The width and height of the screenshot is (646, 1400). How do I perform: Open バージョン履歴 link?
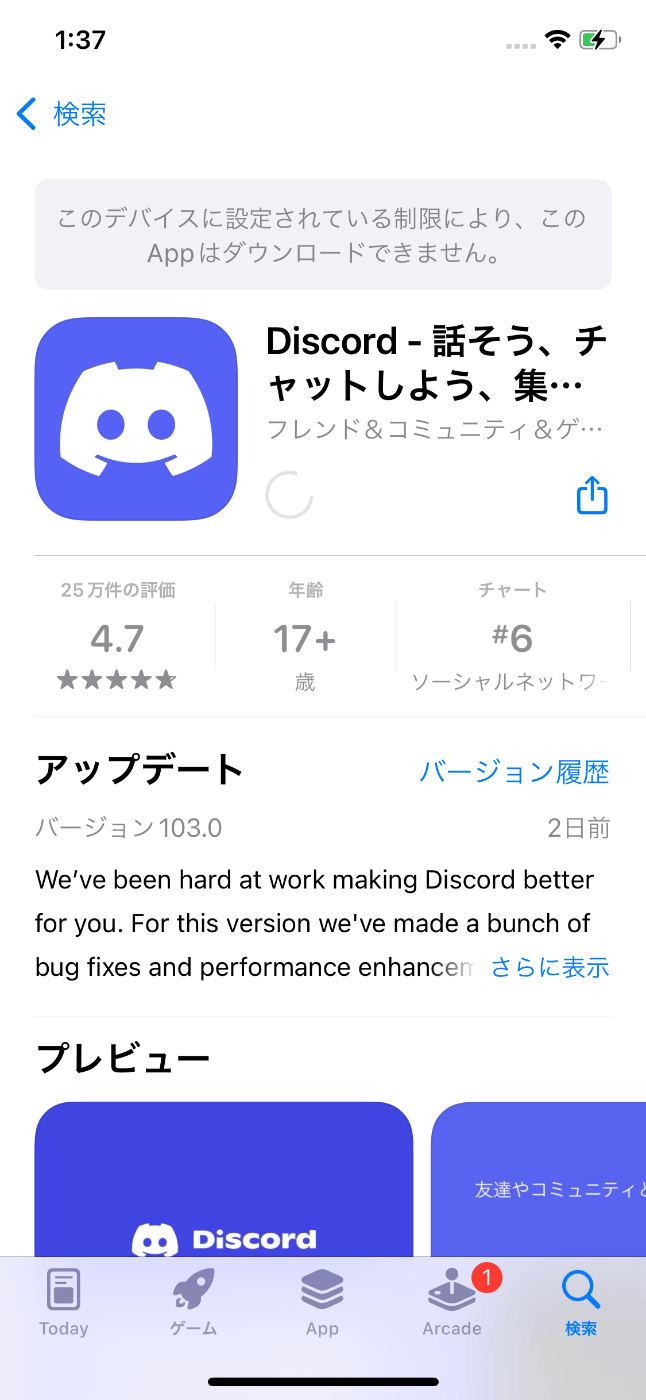coord(514,772)
